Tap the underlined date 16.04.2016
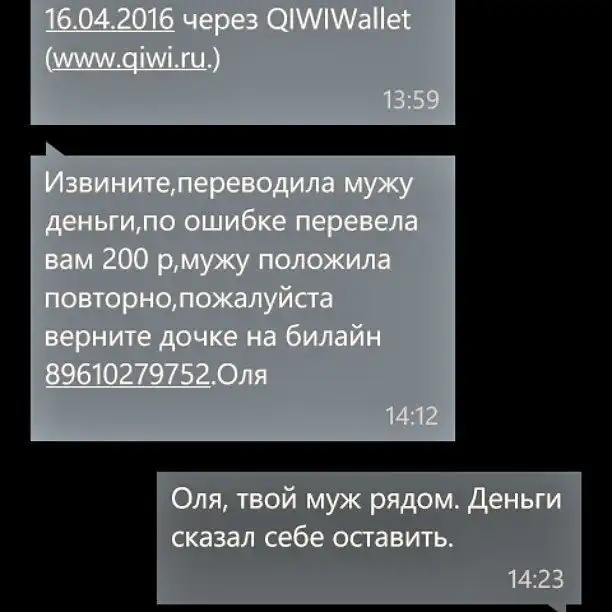612x612 pixels. pos(110,19)
